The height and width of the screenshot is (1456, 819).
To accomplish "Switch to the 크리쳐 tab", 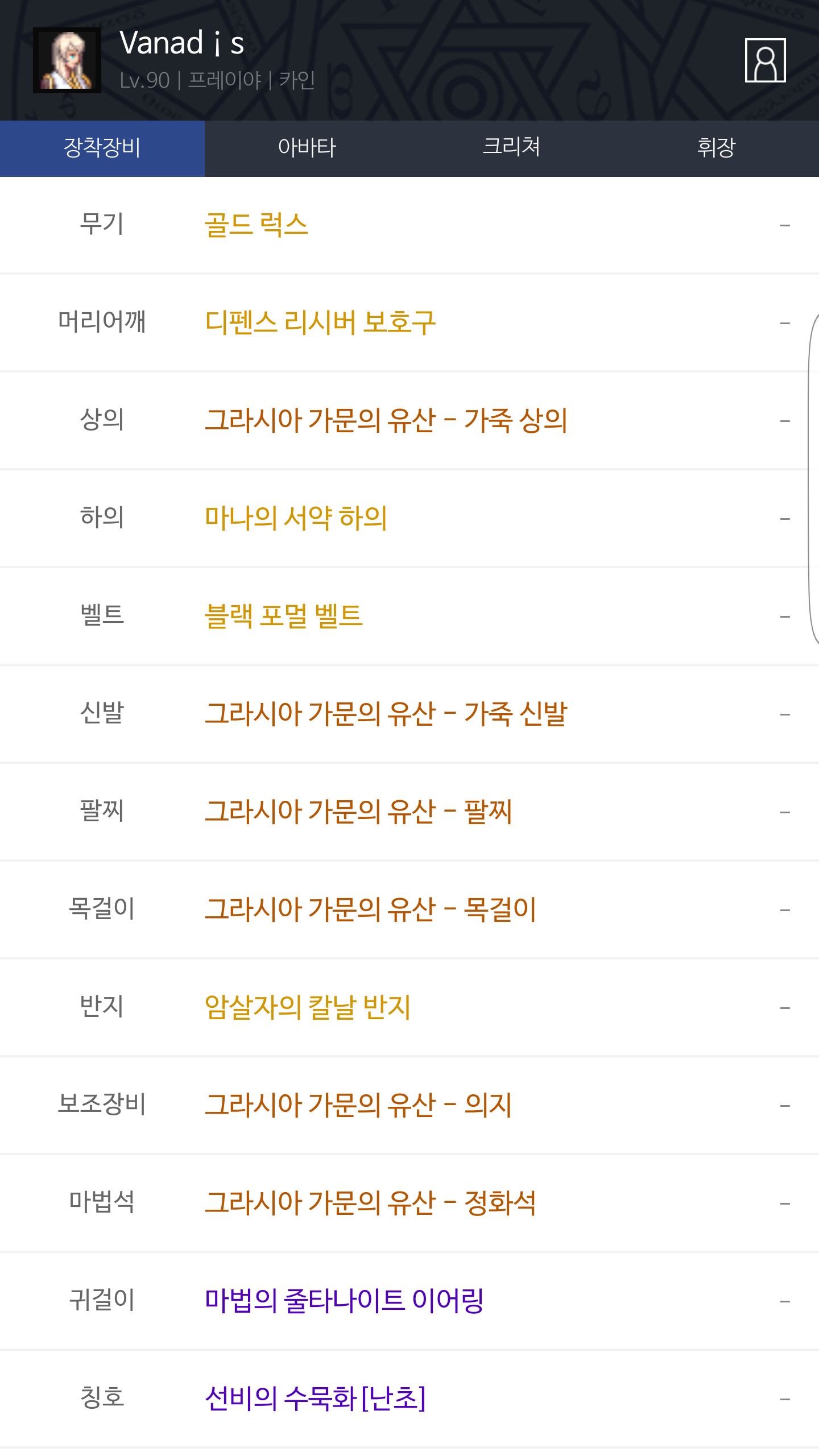I will pyautogui.click(x=512, y=148).
